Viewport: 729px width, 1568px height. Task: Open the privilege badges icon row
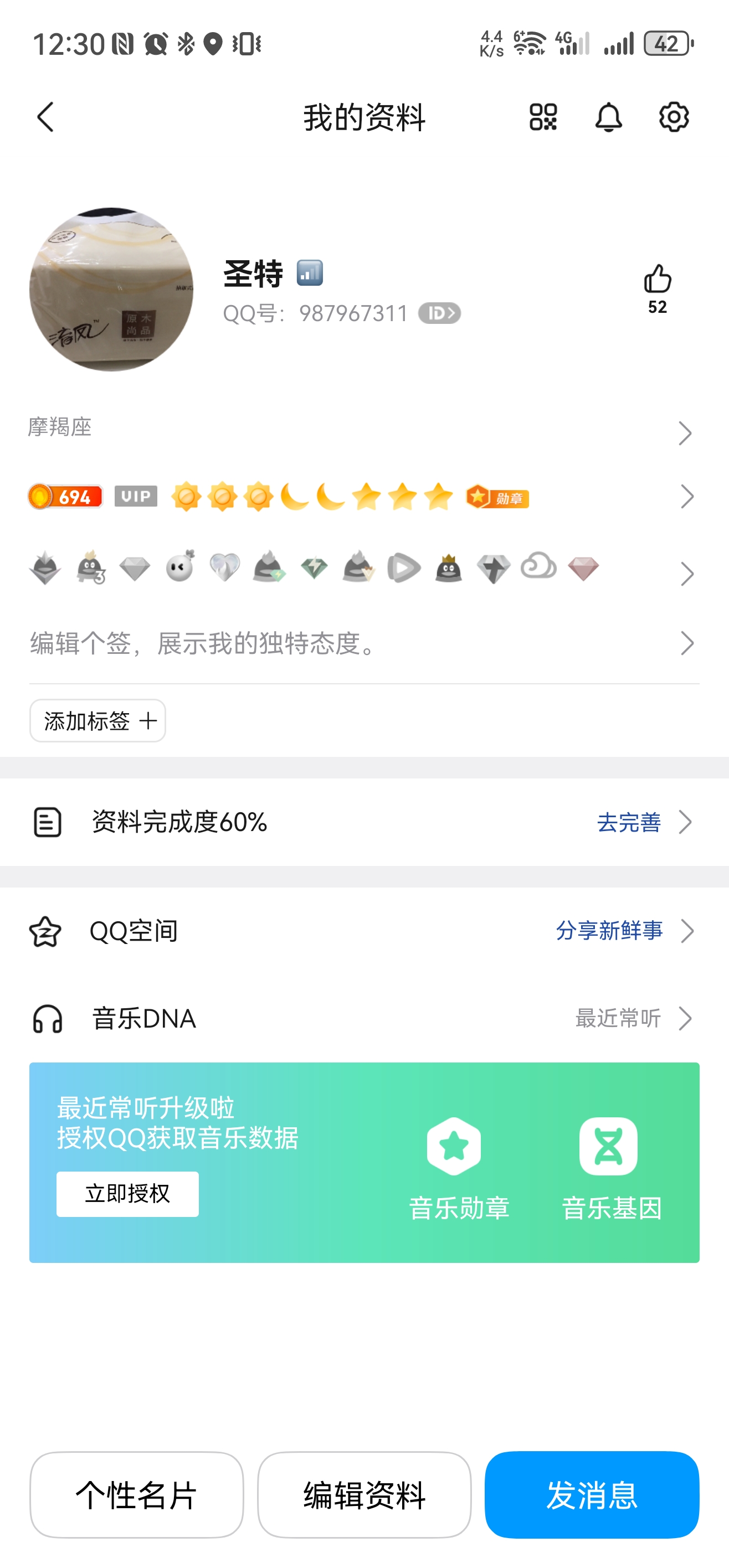(x=364, y=570)
